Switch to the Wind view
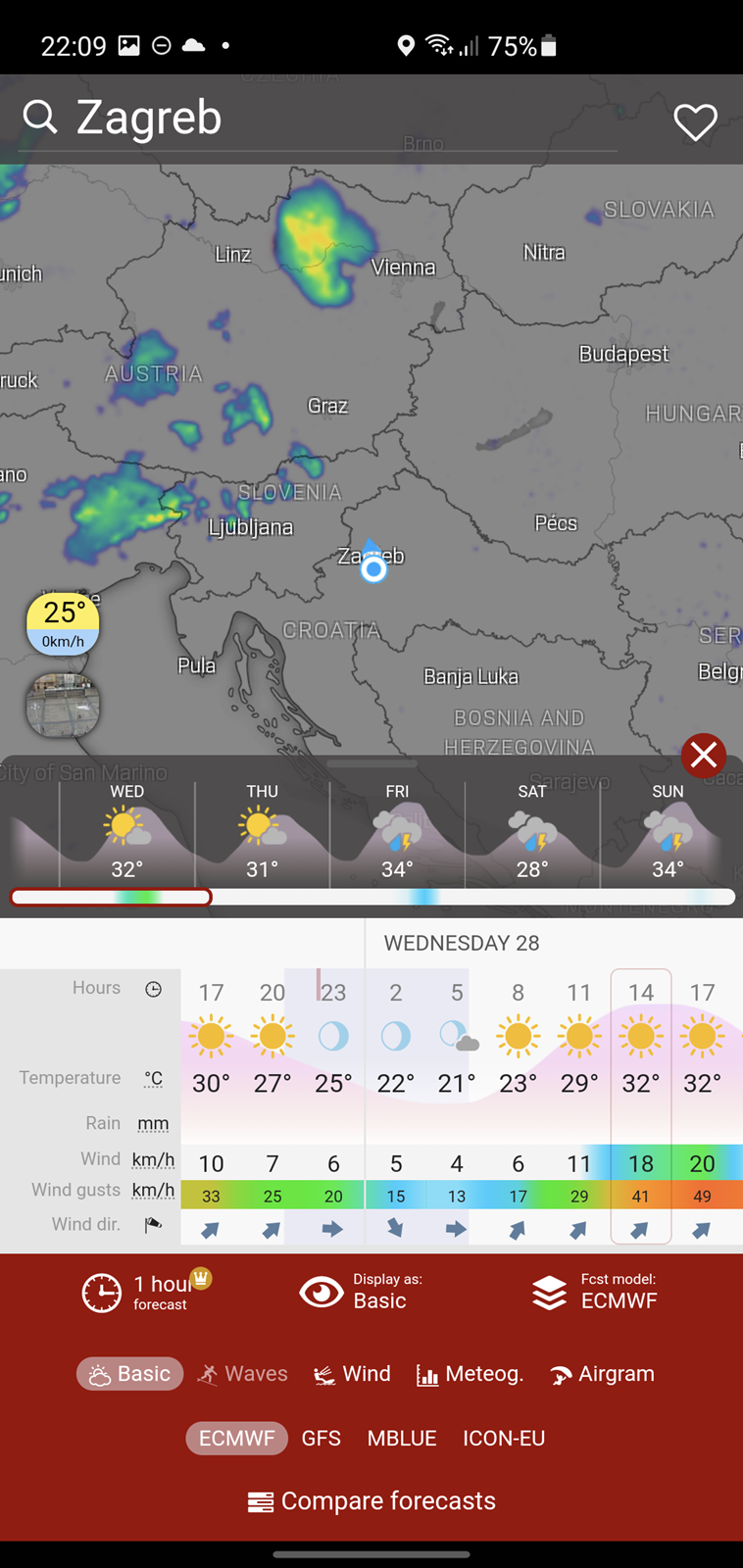This screenshot has width=743, height=1568. [352, 1374]
